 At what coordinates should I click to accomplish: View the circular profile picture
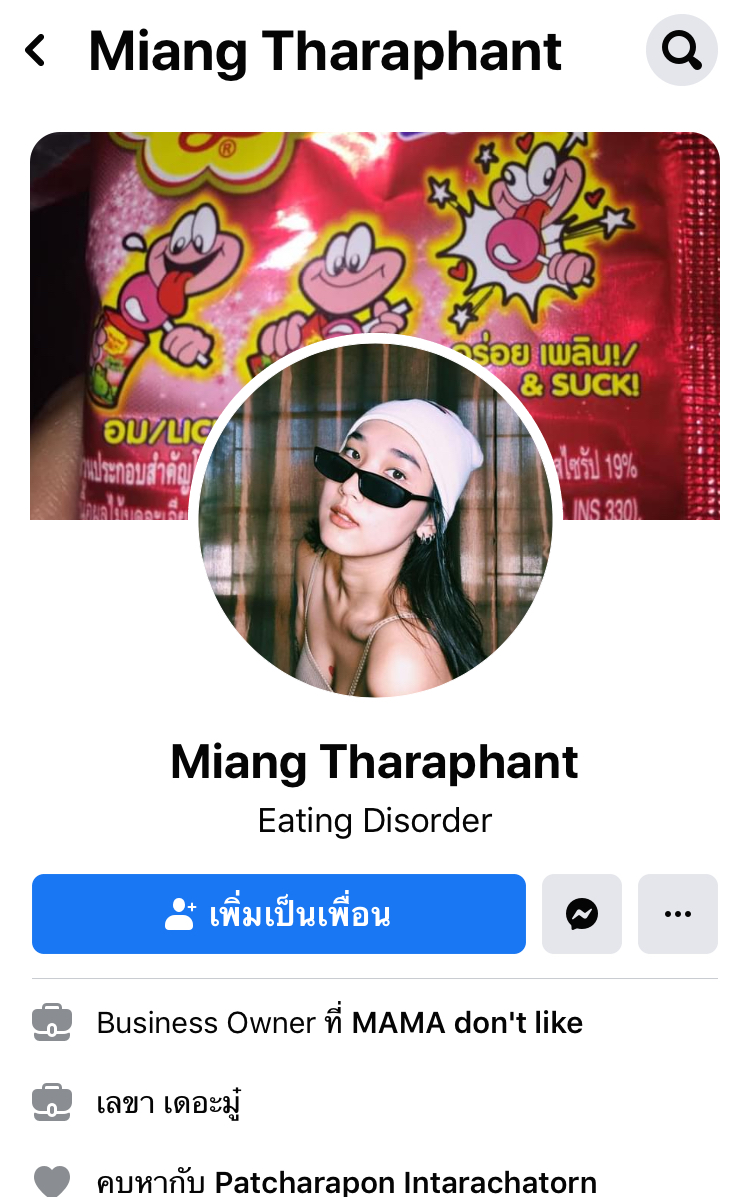[375, 520]
